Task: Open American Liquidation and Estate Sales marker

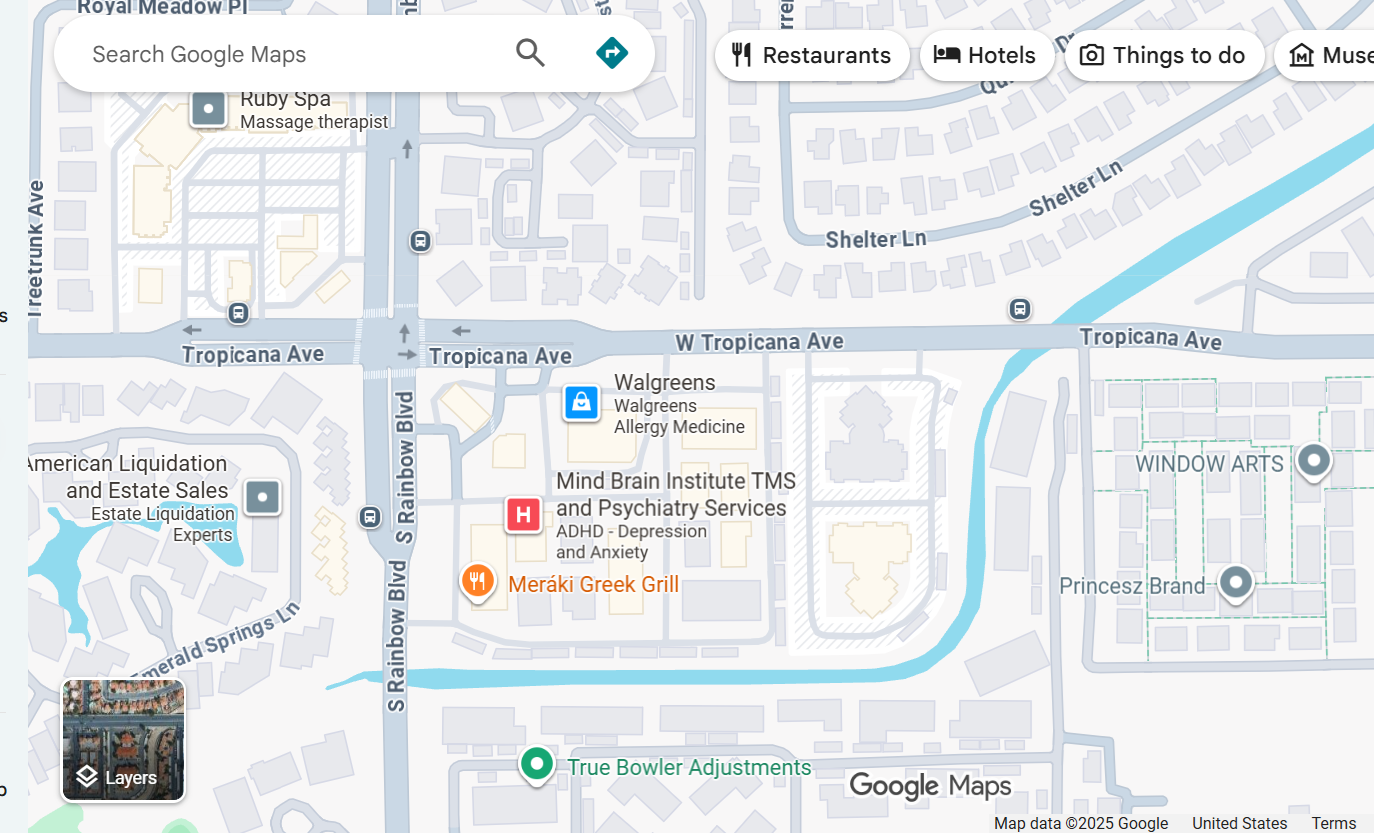Action: pos(263,497)
